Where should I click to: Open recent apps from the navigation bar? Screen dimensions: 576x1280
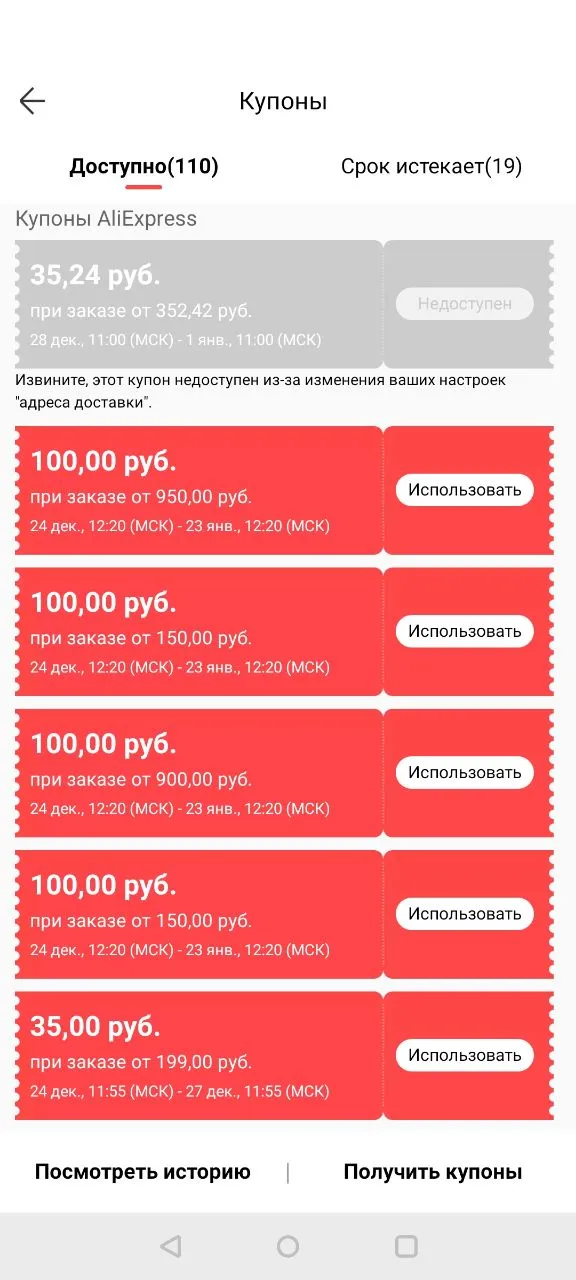pyautogui.click(x=406, y=1246)
